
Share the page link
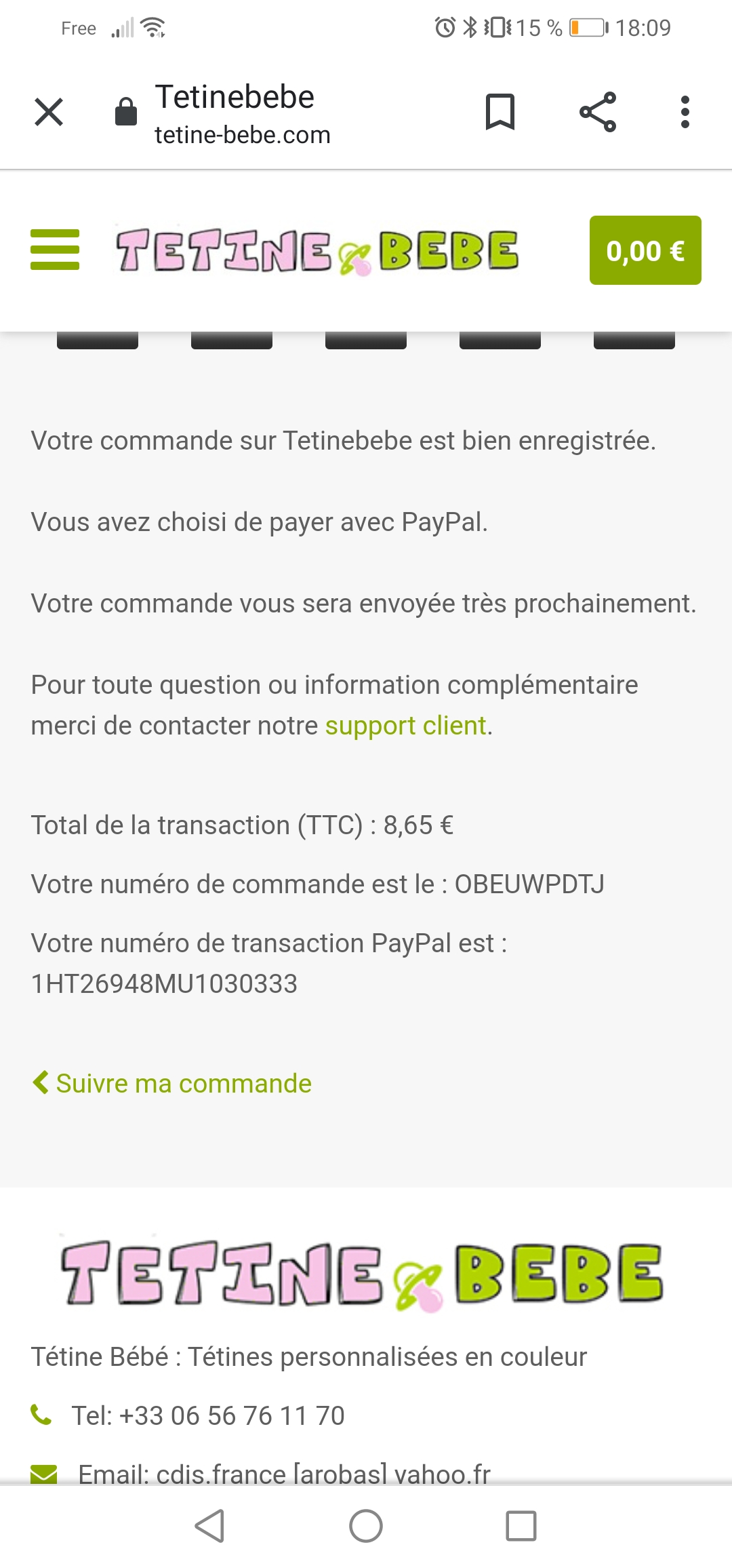tap(598, 112)
